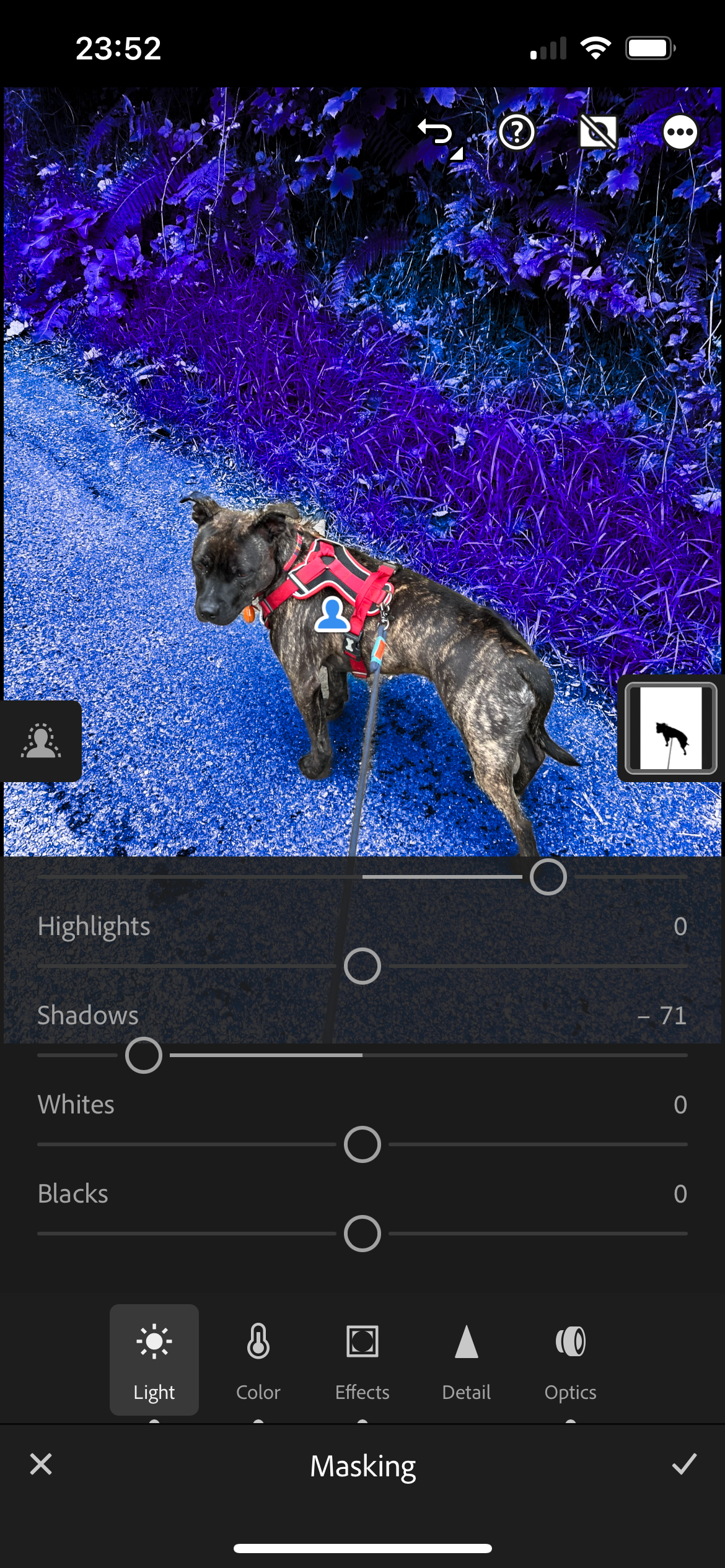725x1568 pixels.
Task: Tap the Highlights slider handle
Action: pyautogui.click(x=362, y=966)
